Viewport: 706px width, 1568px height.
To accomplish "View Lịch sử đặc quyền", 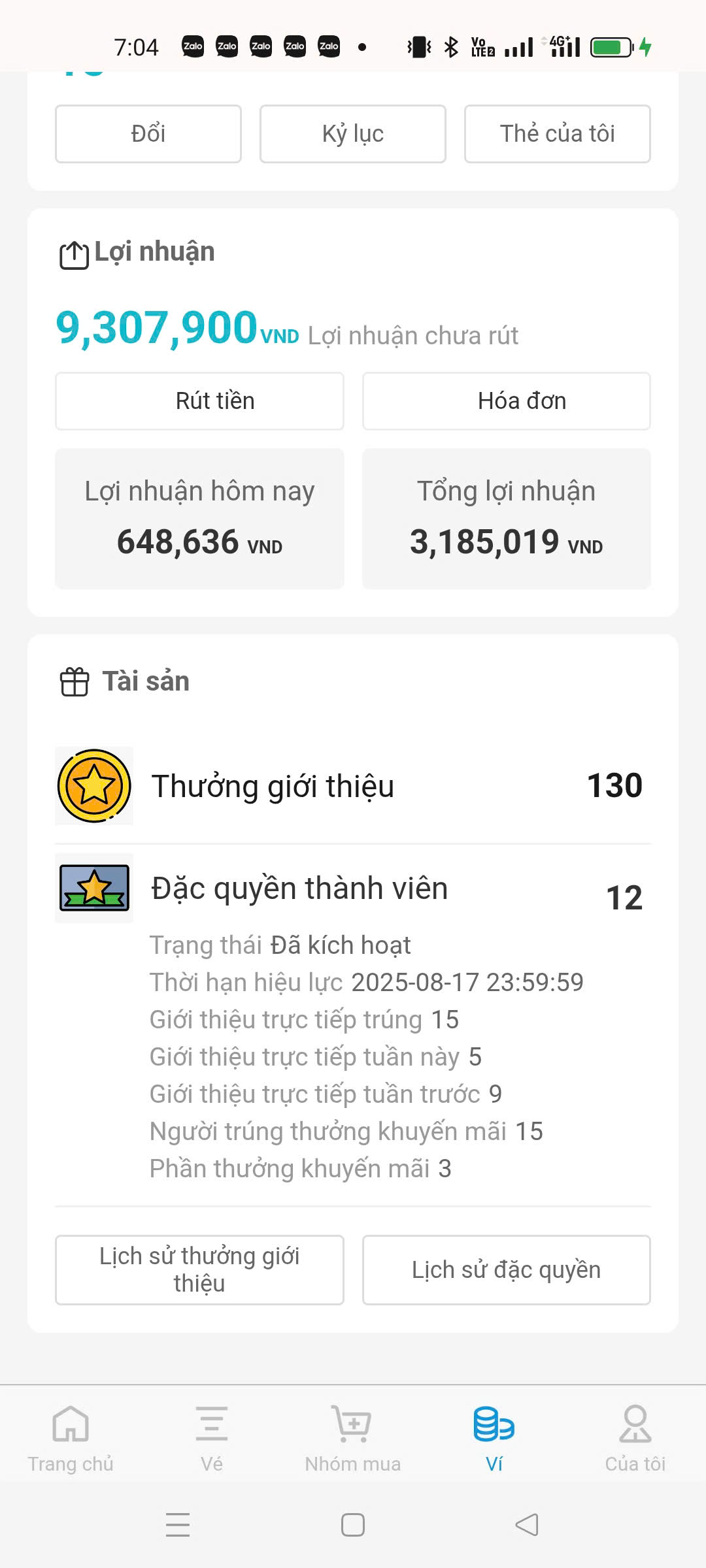I will tap(507, 1269).
